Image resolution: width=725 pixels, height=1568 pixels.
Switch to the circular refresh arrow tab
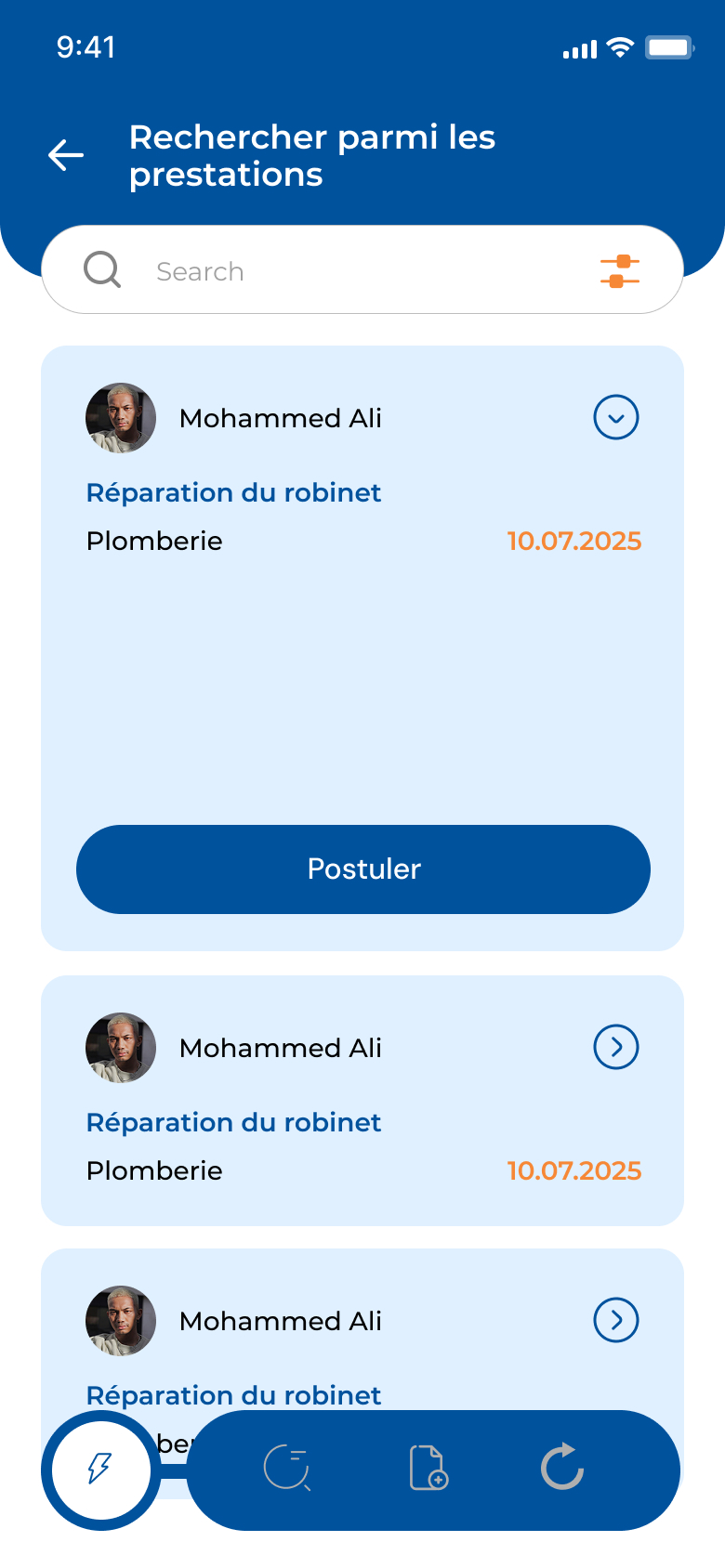coord(562,1468)
